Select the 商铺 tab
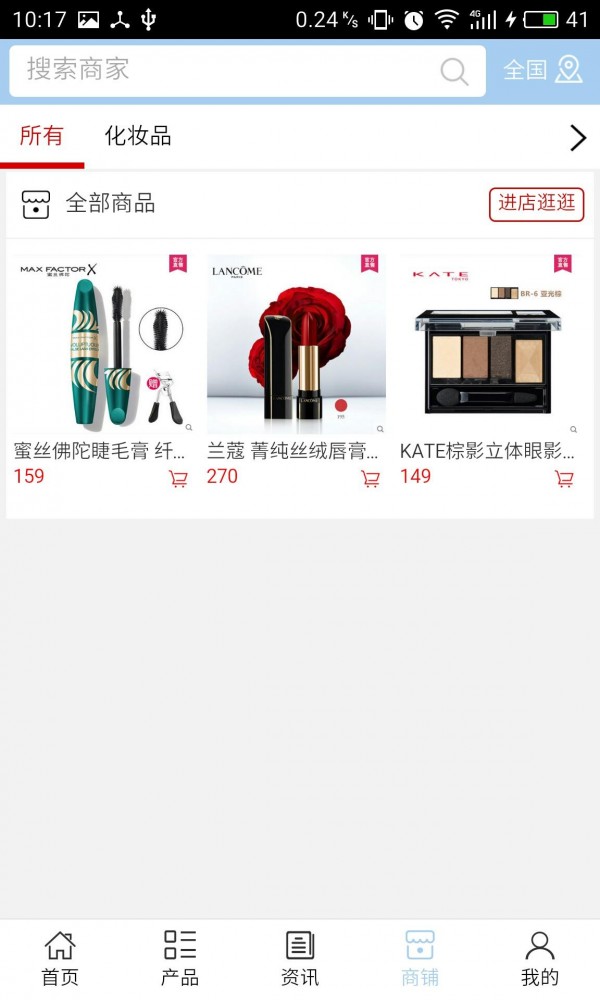 pos(420,958)
